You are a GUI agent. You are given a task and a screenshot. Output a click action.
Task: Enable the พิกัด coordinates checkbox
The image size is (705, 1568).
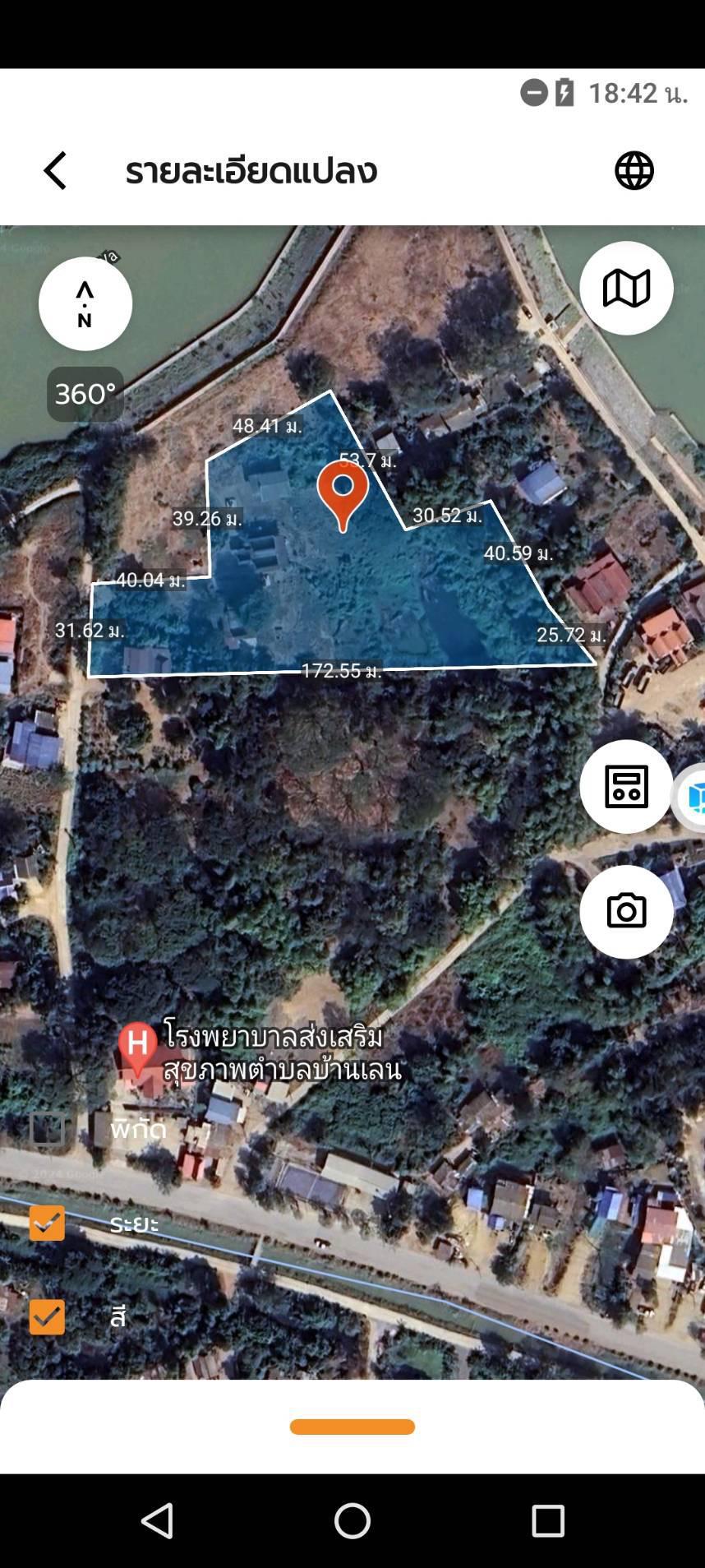pyautogui.click(x=47, y=1129)
